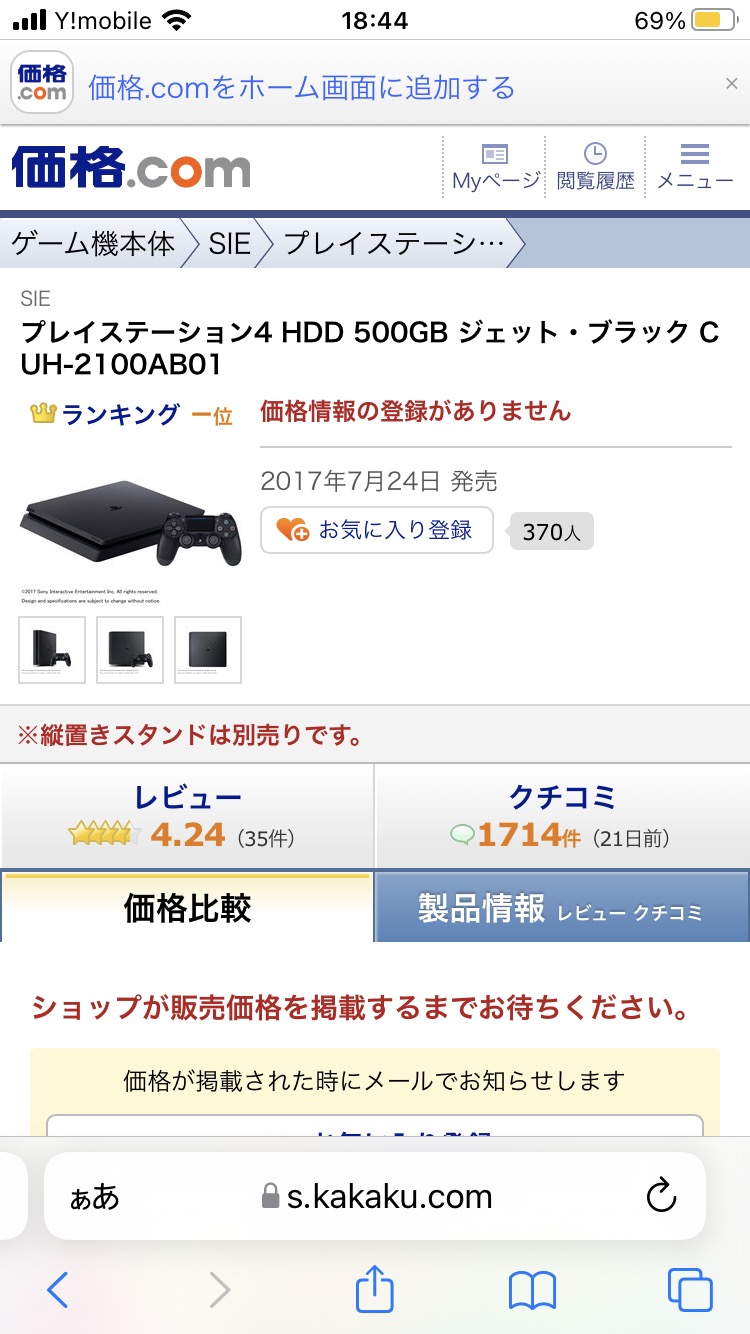Viewport: 750px width, 1334px height.
Task: Tap the s.kakaku.com address bar
Action: click(x=375, y=1196)
